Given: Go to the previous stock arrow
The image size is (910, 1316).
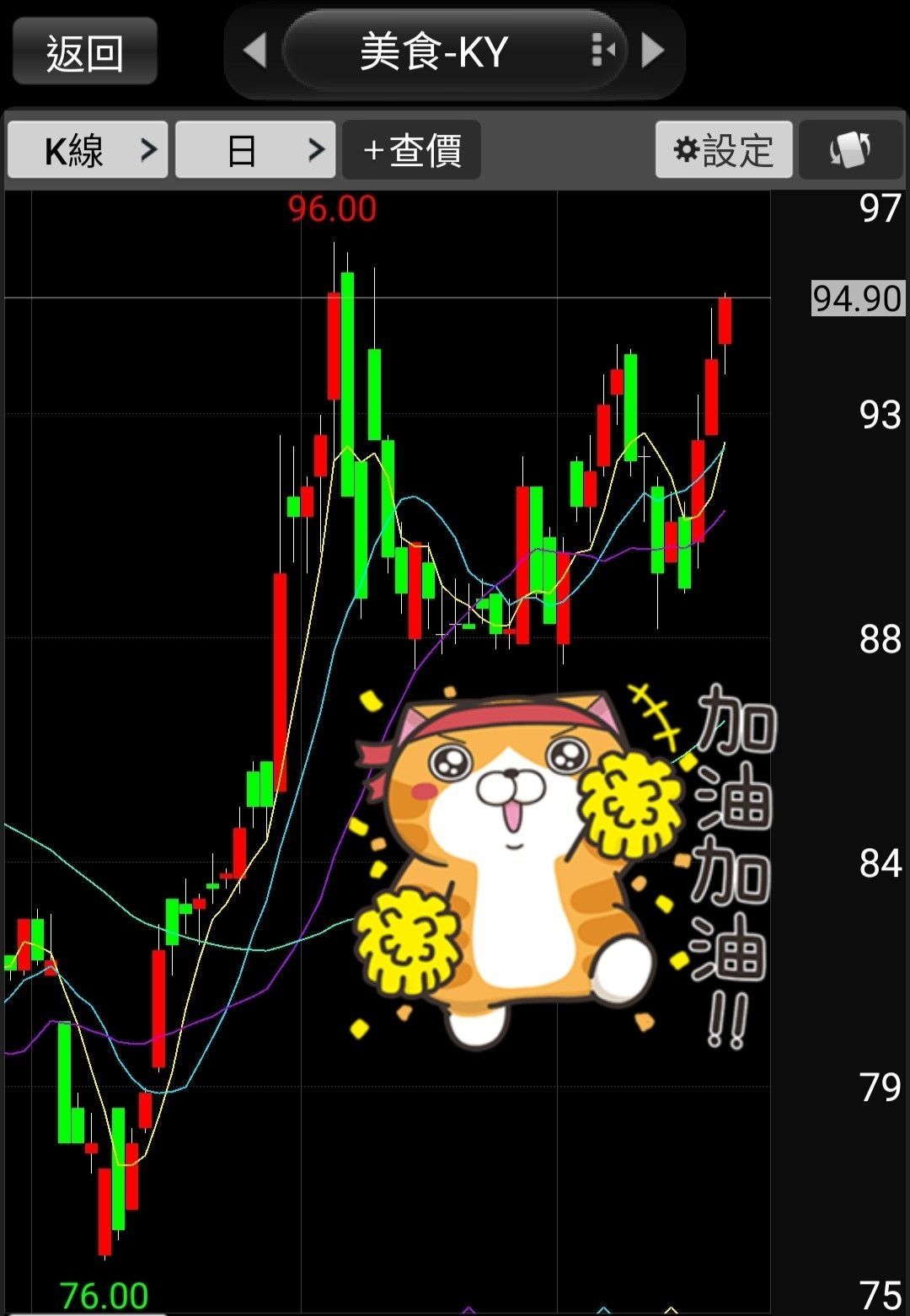Looking at the screenshot, I should coord(254,51).
